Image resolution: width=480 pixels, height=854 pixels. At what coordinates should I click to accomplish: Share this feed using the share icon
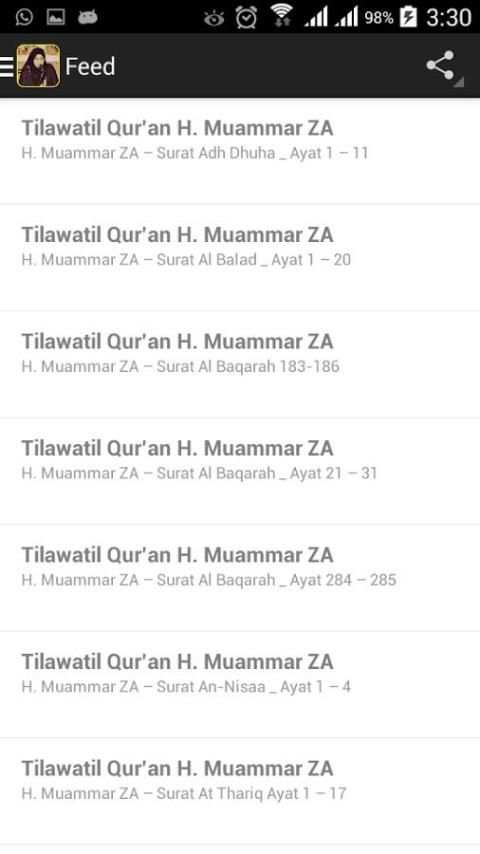point(440,66)
